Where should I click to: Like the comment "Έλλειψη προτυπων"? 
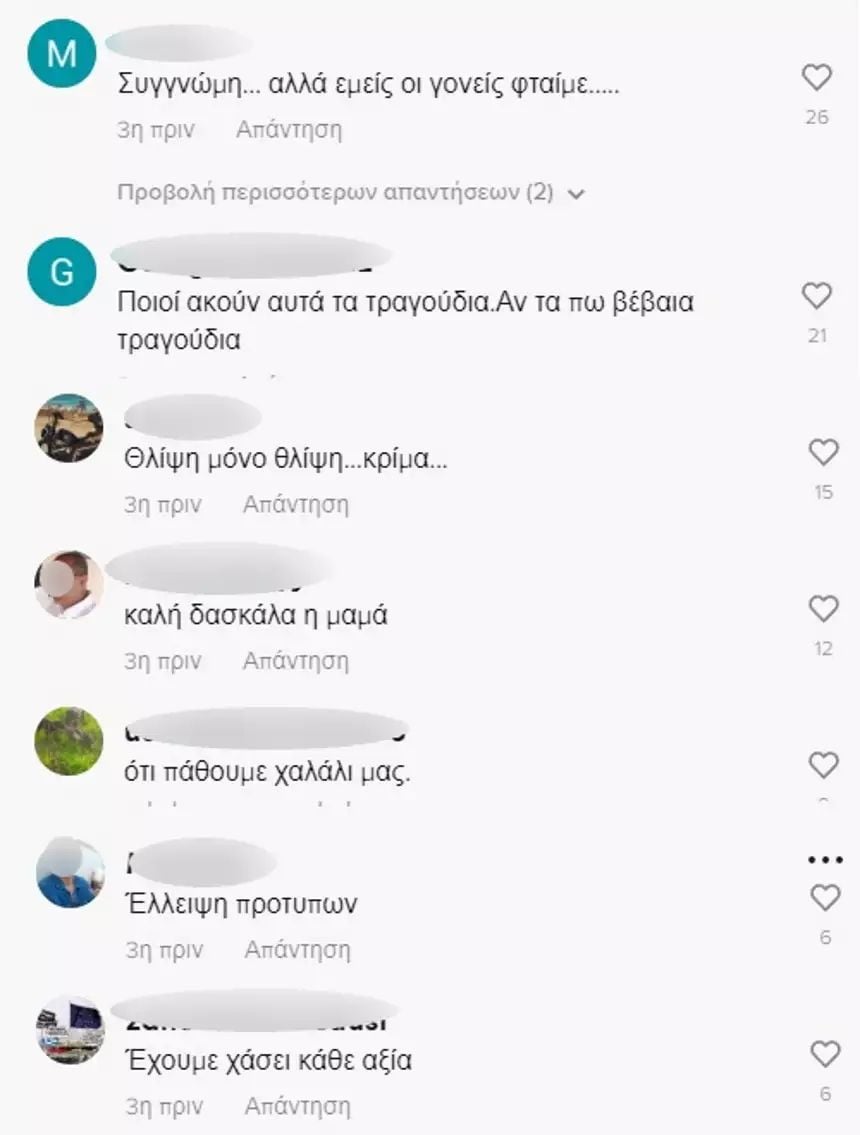point(825,898)
